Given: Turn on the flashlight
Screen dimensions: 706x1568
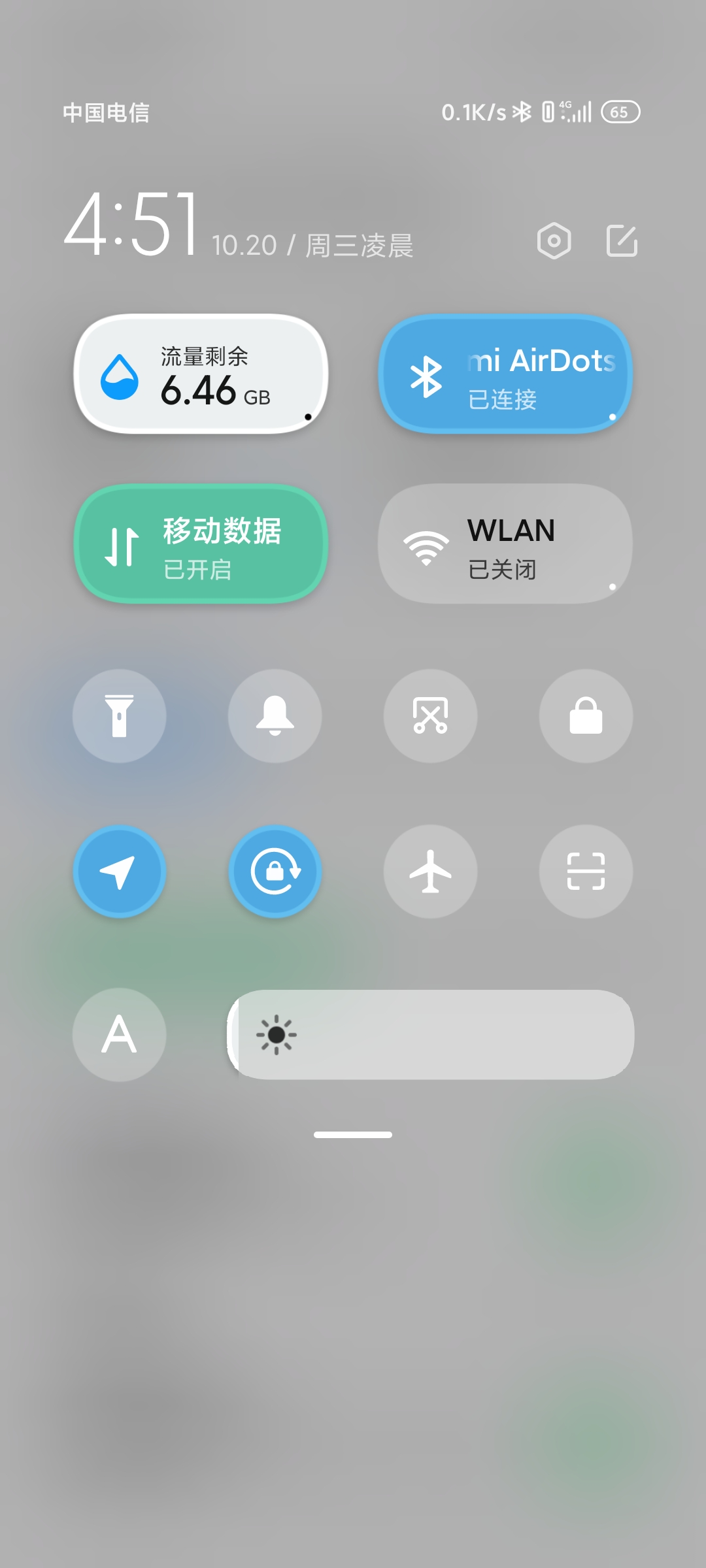Looking at the screenshot, I should pos(119,716).
